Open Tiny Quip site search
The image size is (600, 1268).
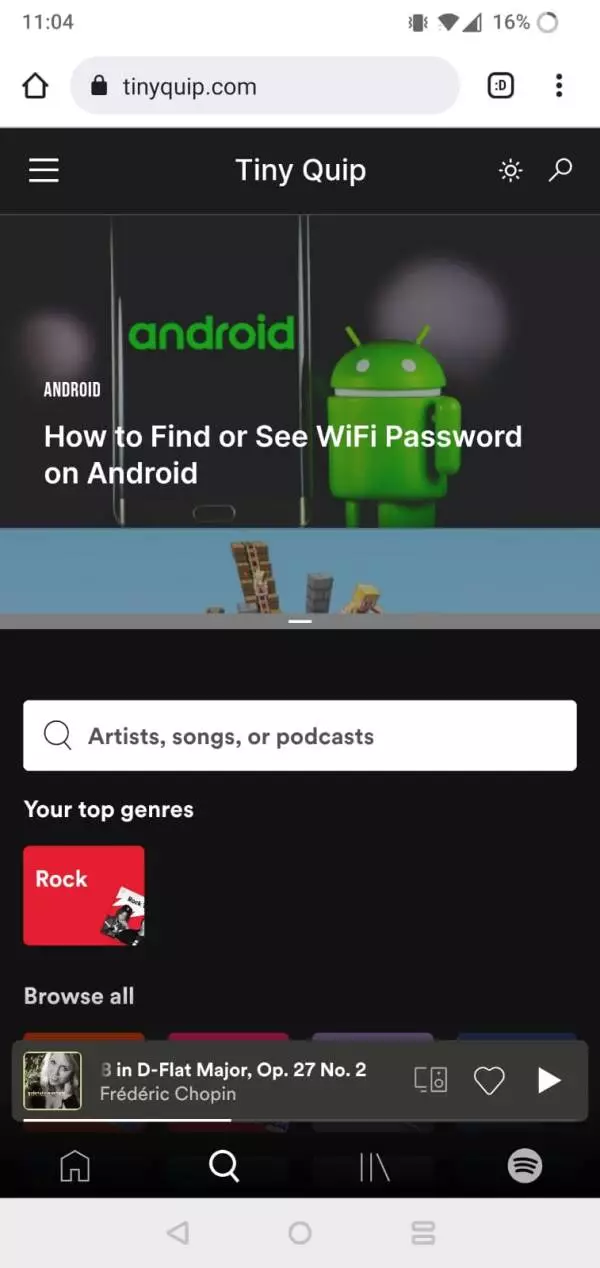[560, 171]
